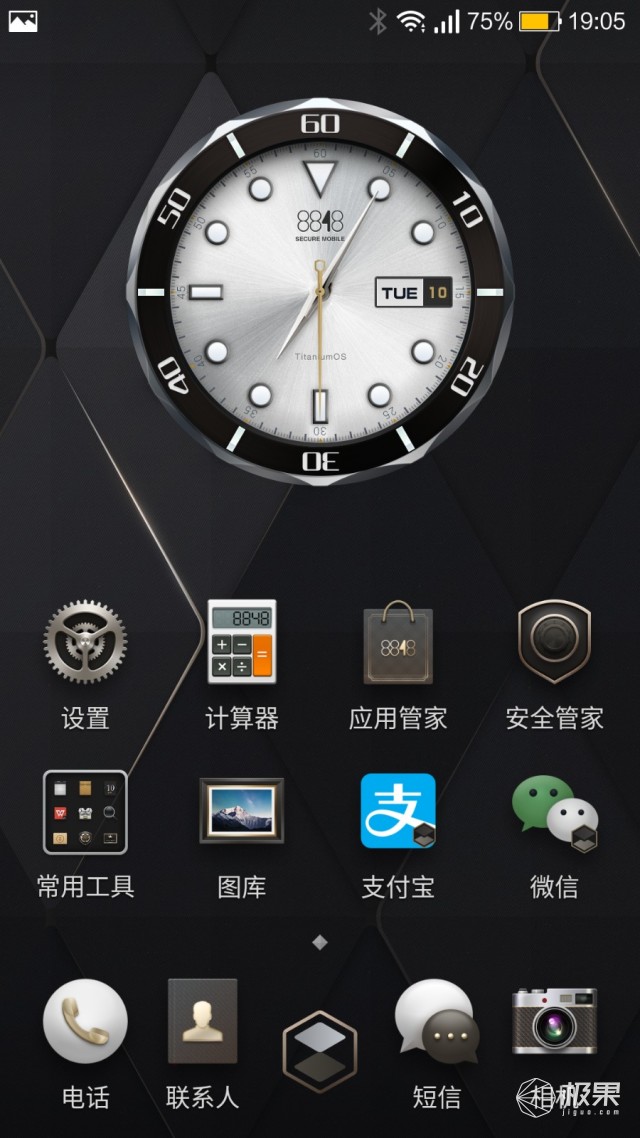Viewport: 640px width, 1138px height.
Task: Launch the camera app in the dock
Action: [554, 1022]
